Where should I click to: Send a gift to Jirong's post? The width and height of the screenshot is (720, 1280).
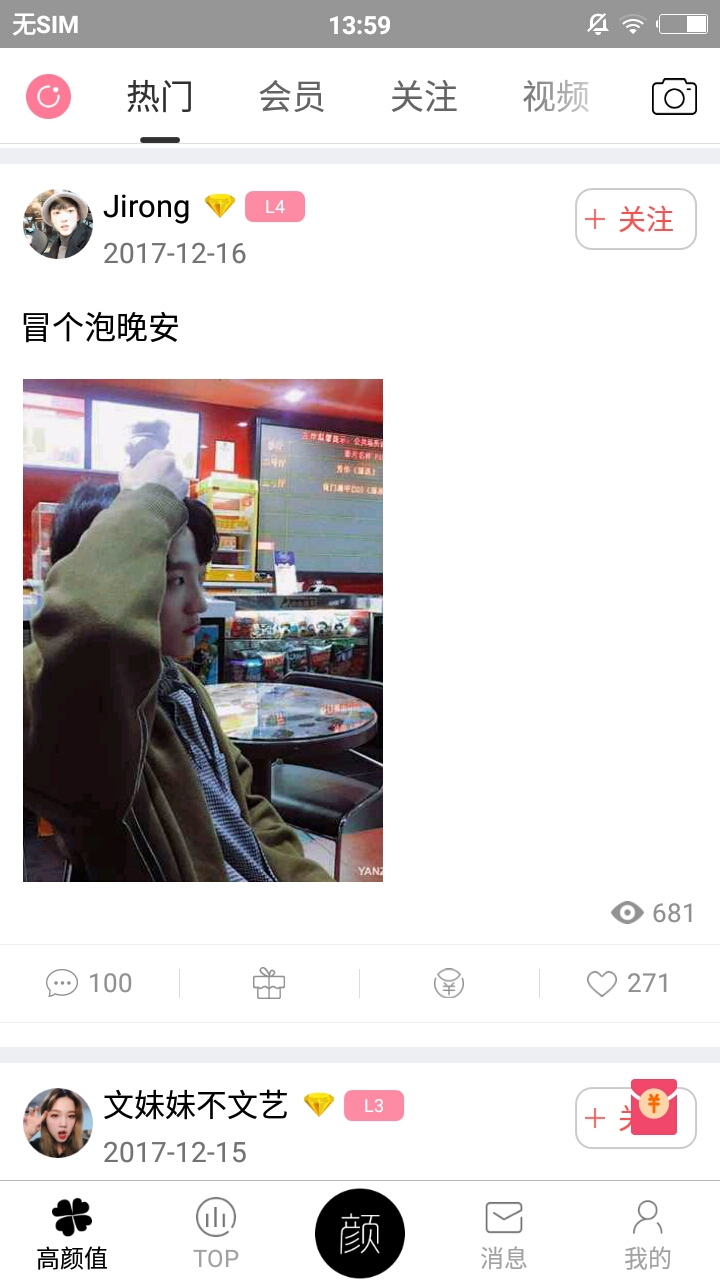click(x=269, y=983)
